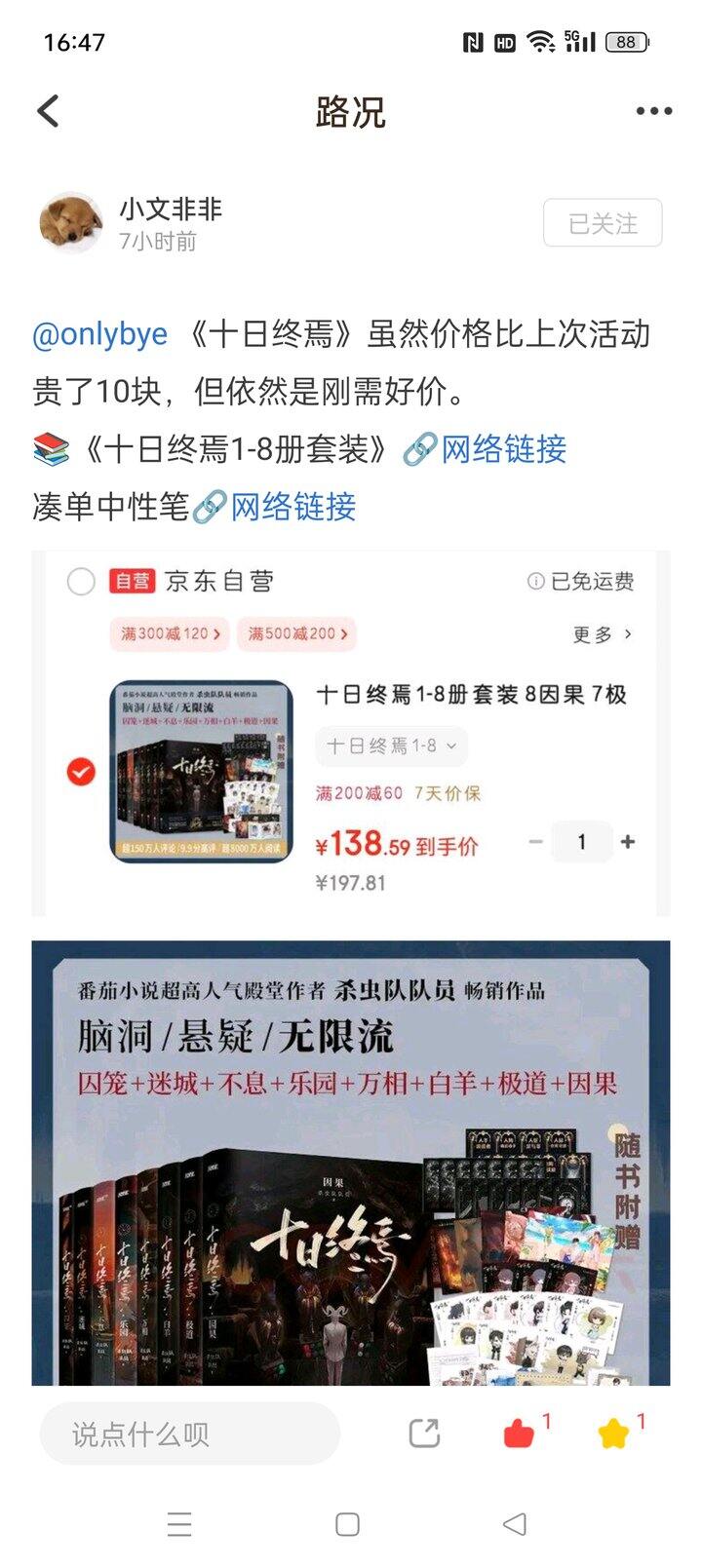Tap the 已关注 follow button

click(603, 223)
